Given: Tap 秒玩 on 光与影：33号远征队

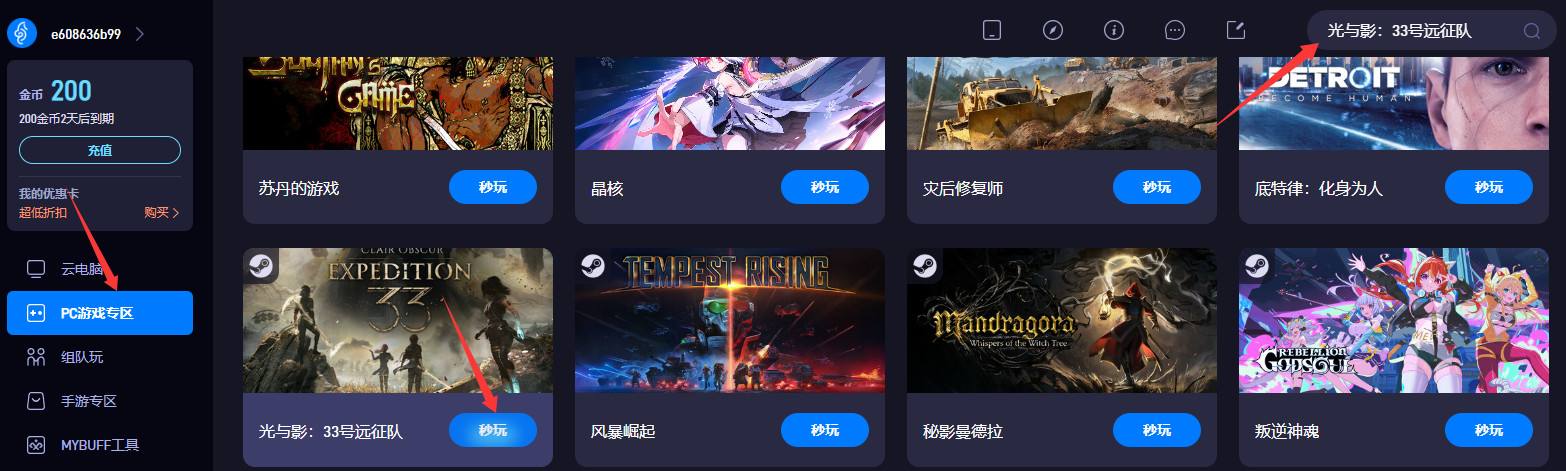Looking at the screenshot, I should pyautogui.click(x=492, y=430).
